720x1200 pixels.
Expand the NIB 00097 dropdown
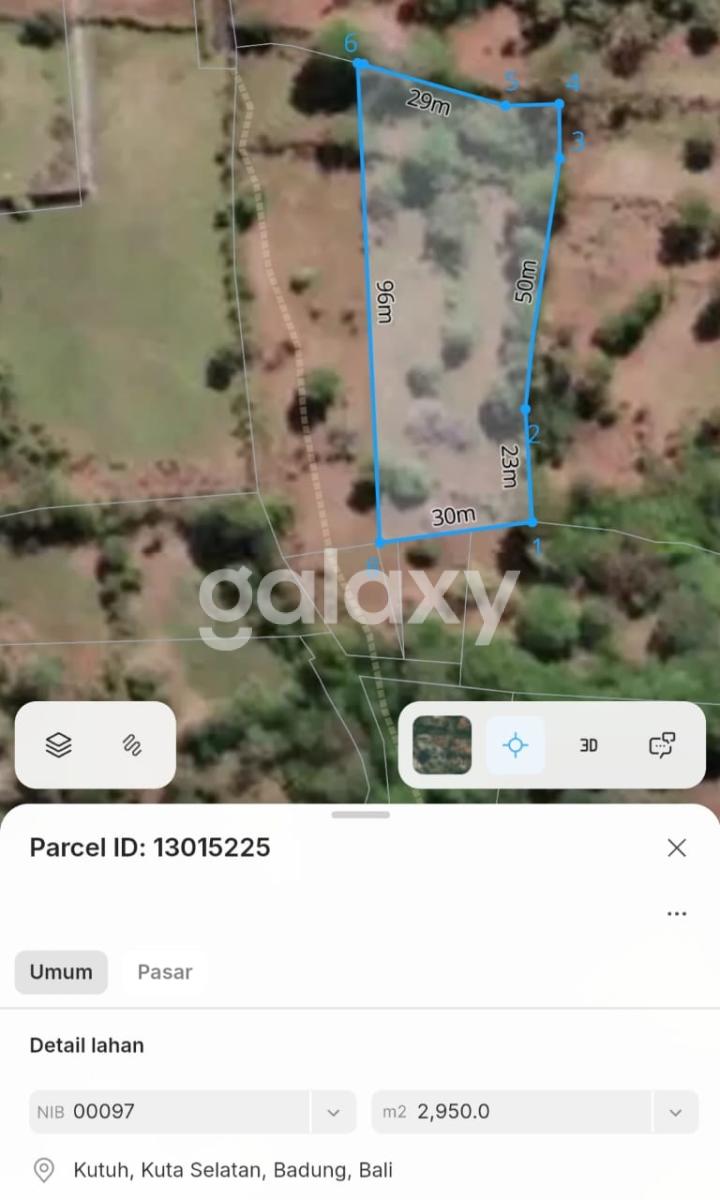[x=334, y=1112]
